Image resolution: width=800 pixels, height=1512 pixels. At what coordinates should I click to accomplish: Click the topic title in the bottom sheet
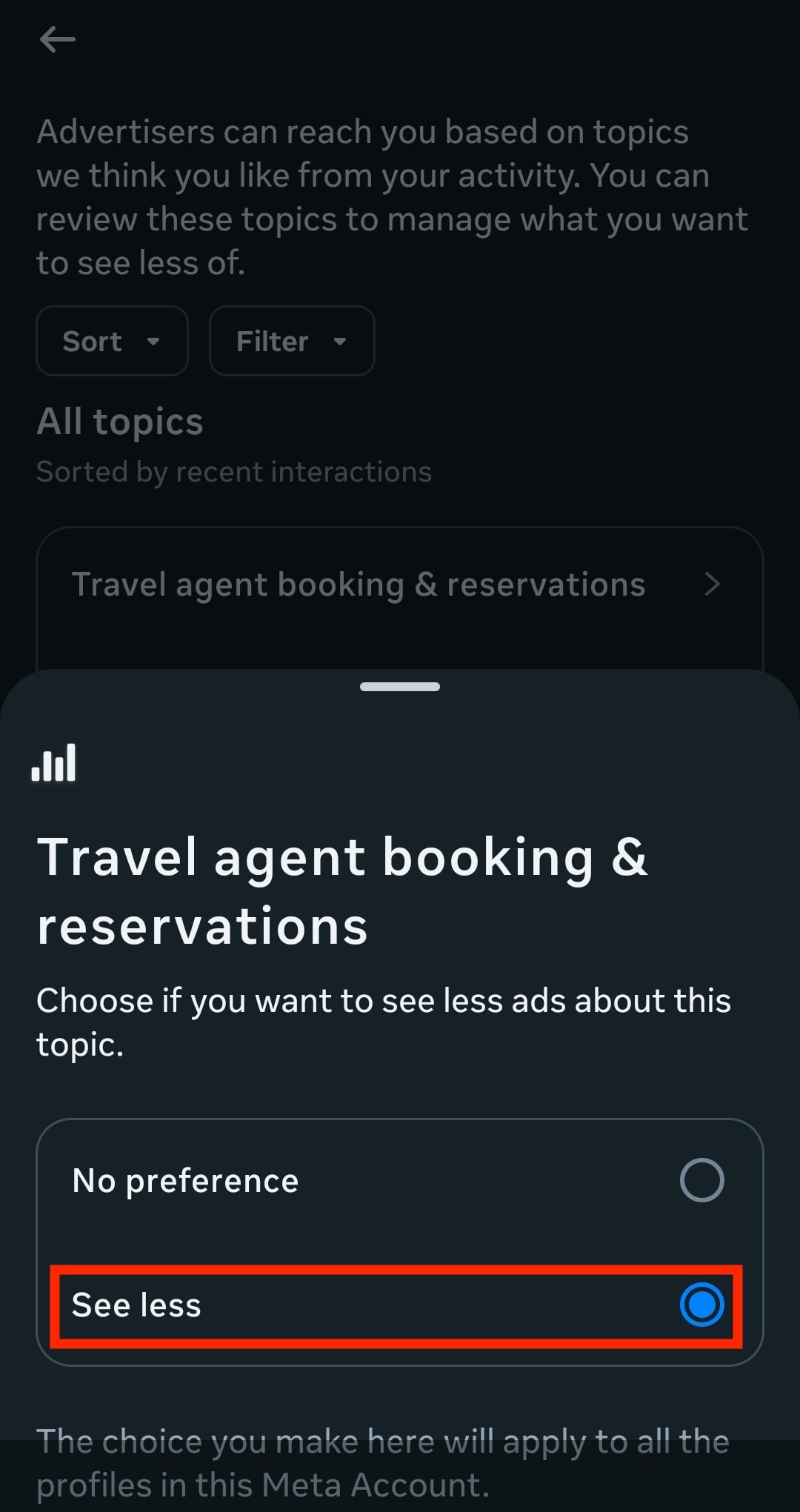(x=343, y=889)
